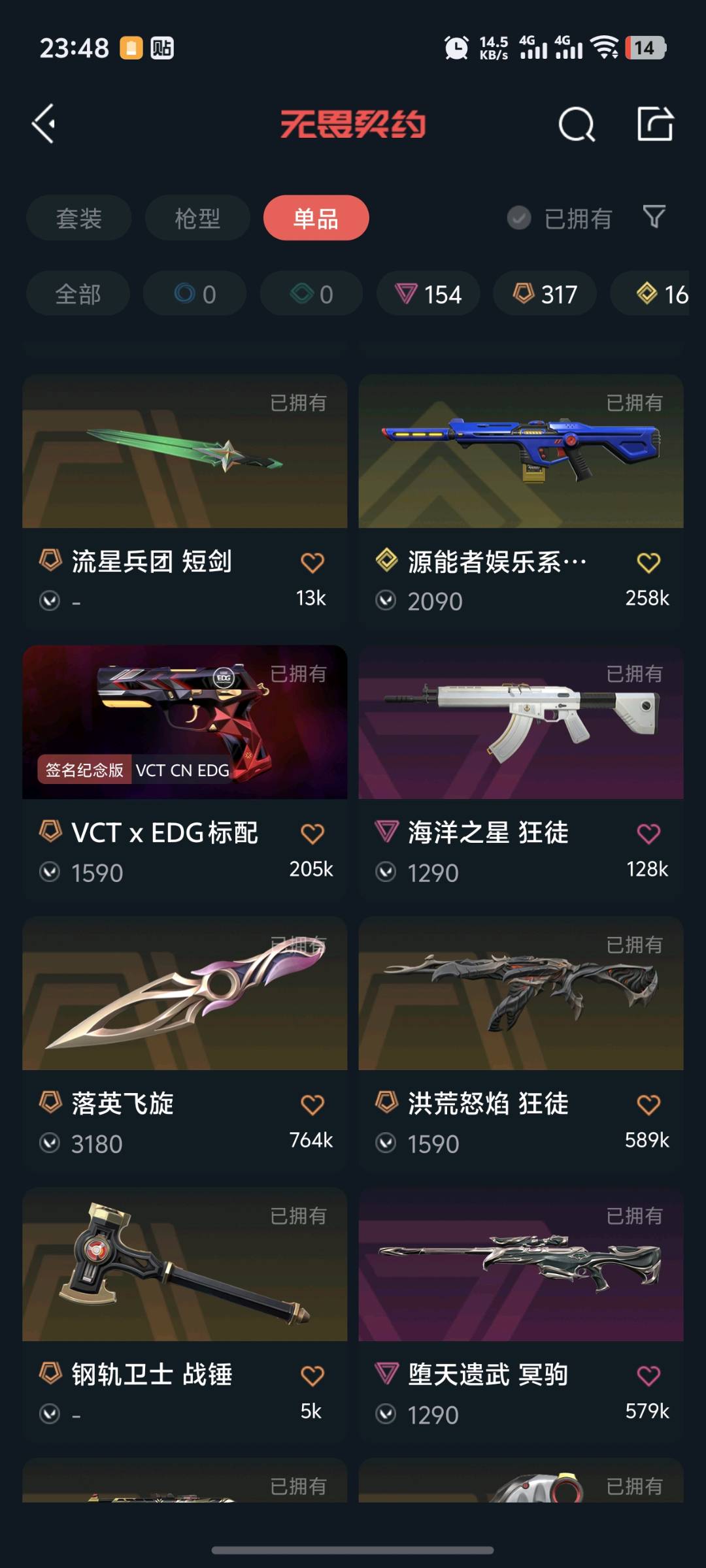The image size is (706, 1568).
Task: Switch to the 套装 tab
Action: pos(78,218)
